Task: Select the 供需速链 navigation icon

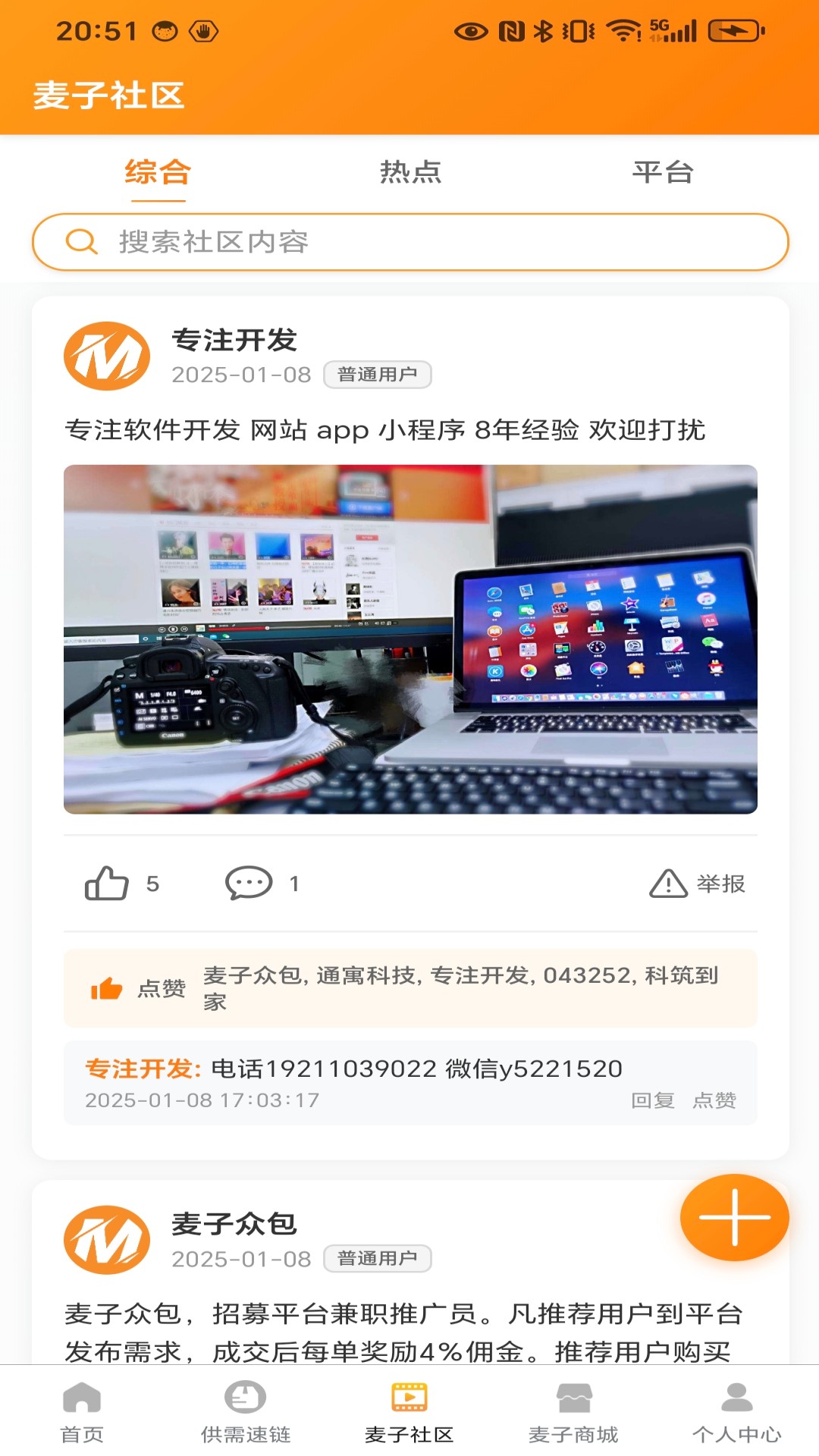Action: click(x=244, y=1418)
